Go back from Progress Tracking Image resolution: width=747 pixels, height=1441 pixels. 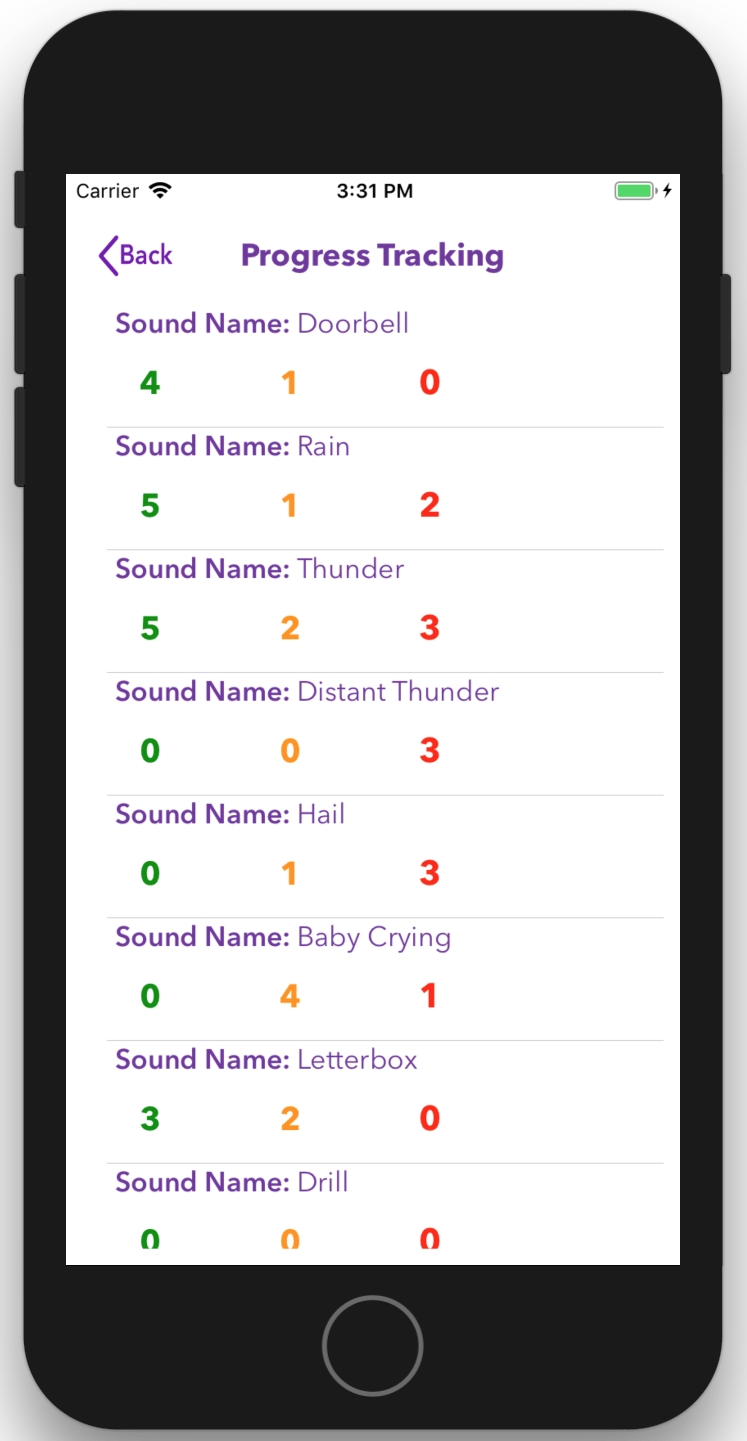coord(136,255)
